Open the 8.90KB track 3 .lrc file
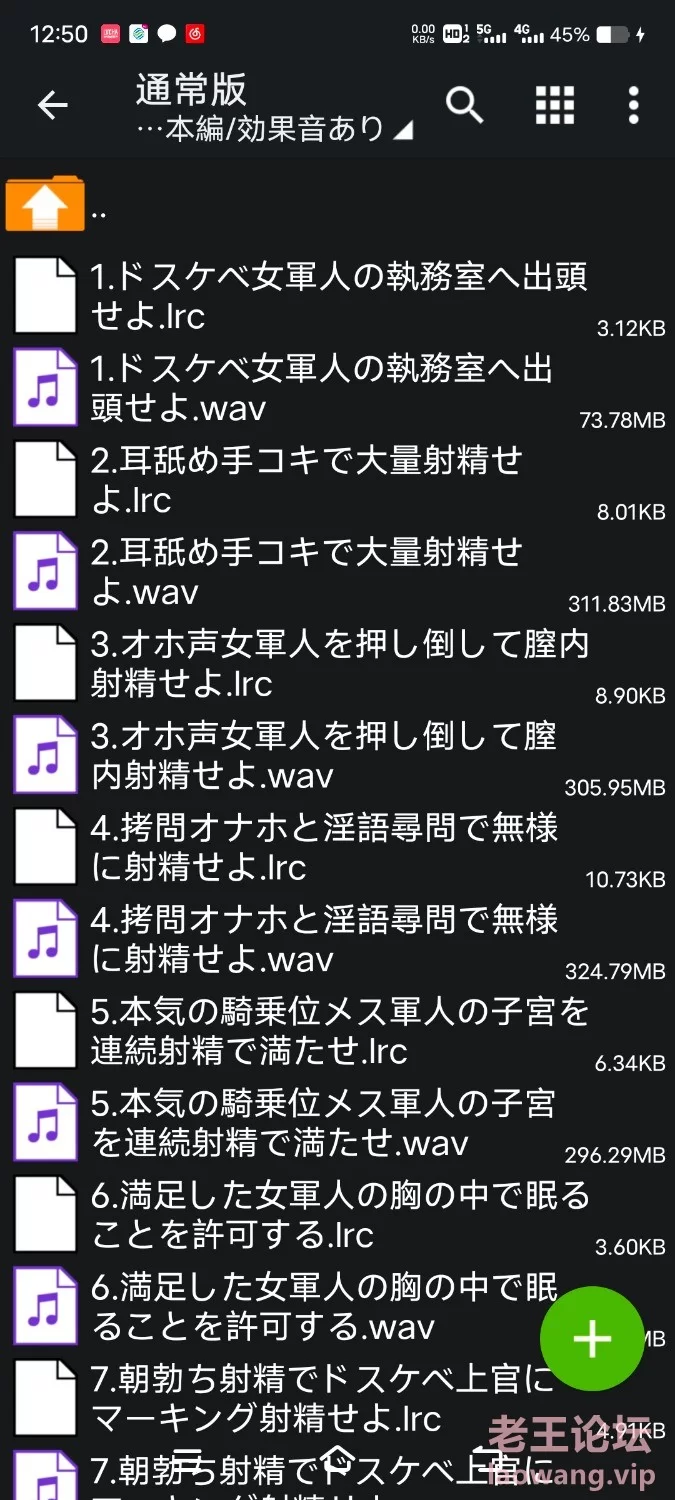The image size is (675, 1500). click(337, 664)
